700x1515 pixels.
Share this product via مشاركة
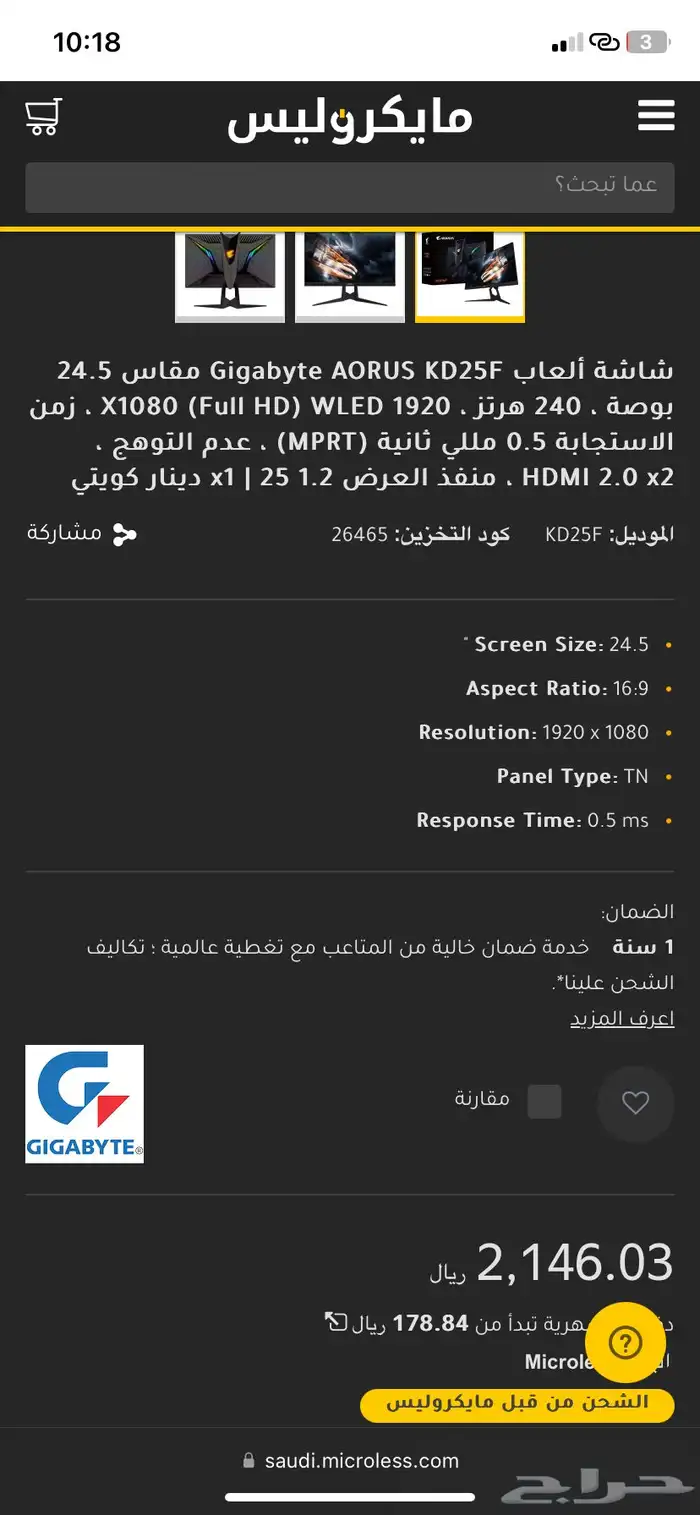click(82, 533)
